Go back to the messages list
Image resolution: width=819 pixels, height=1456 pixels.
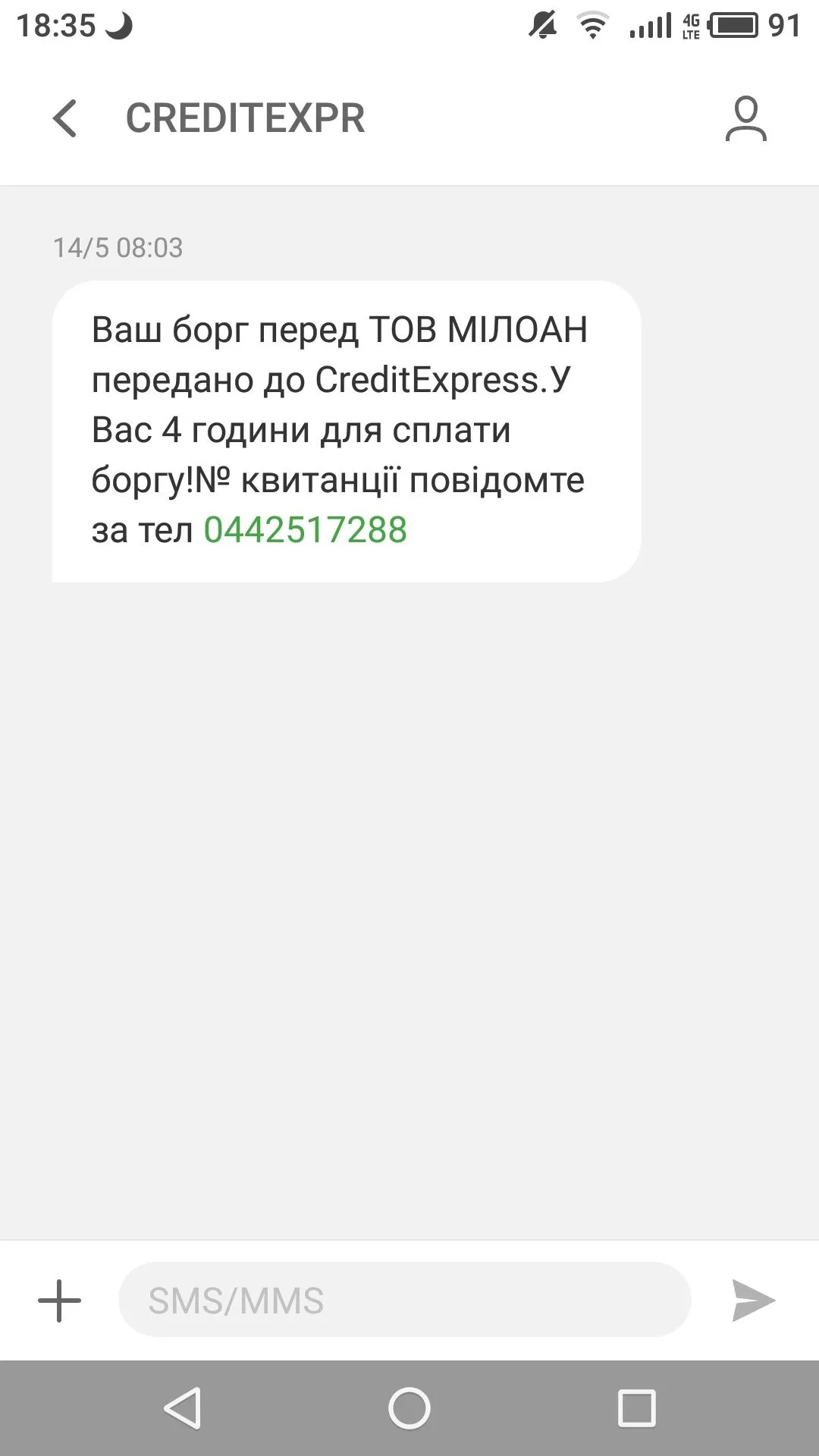tap(65, 118)
